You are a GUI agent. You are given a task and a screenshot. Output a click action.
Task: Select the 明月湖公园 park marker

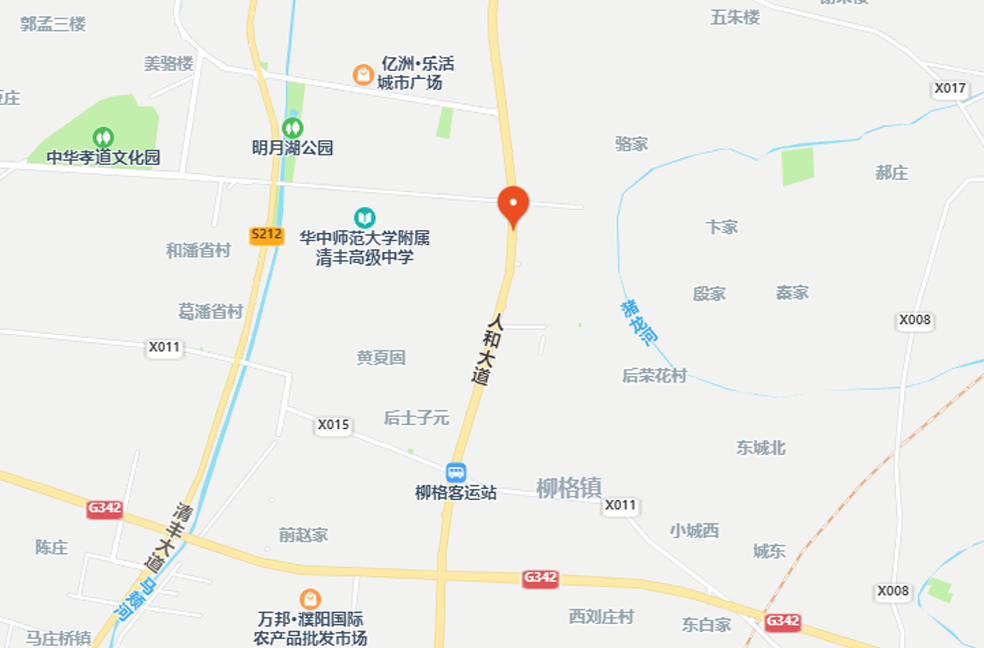click(x=292, y=128)
